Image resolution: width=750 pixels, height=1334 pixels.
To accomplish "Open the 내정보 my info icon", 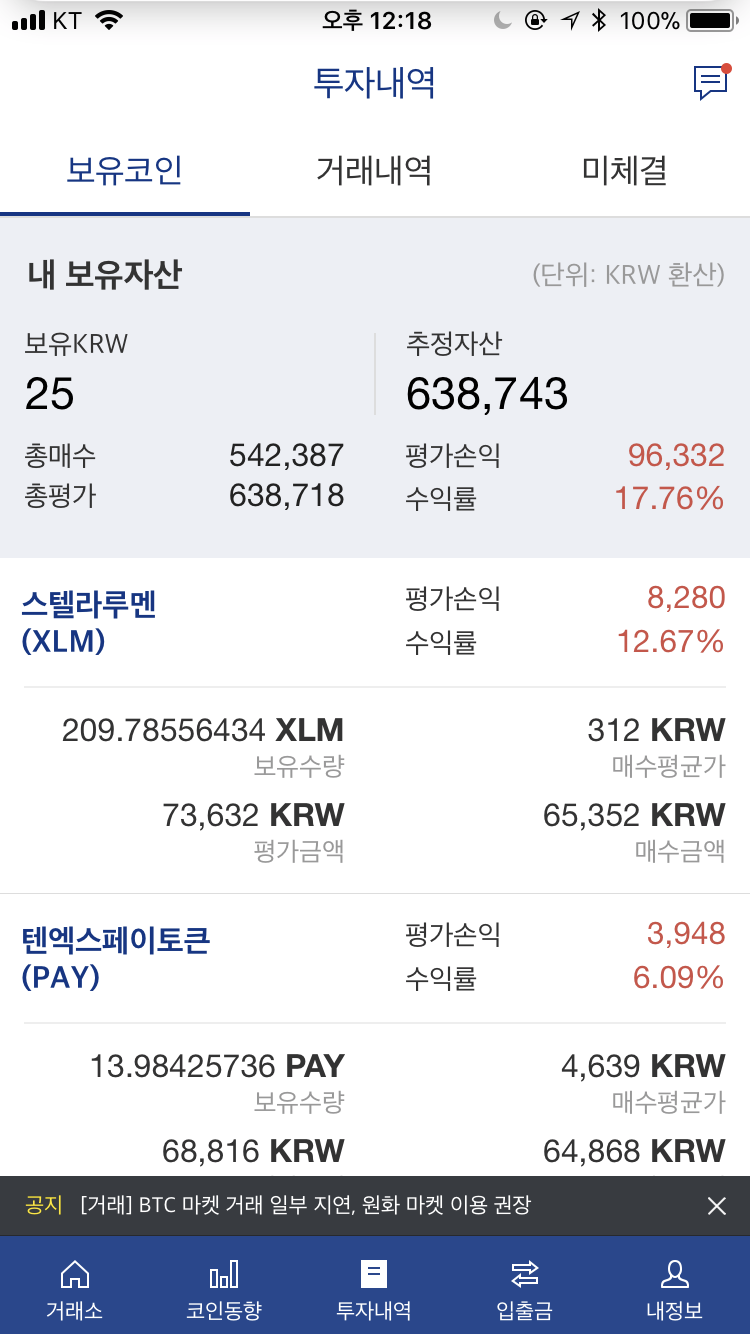I will click(x=675, y=1287).
